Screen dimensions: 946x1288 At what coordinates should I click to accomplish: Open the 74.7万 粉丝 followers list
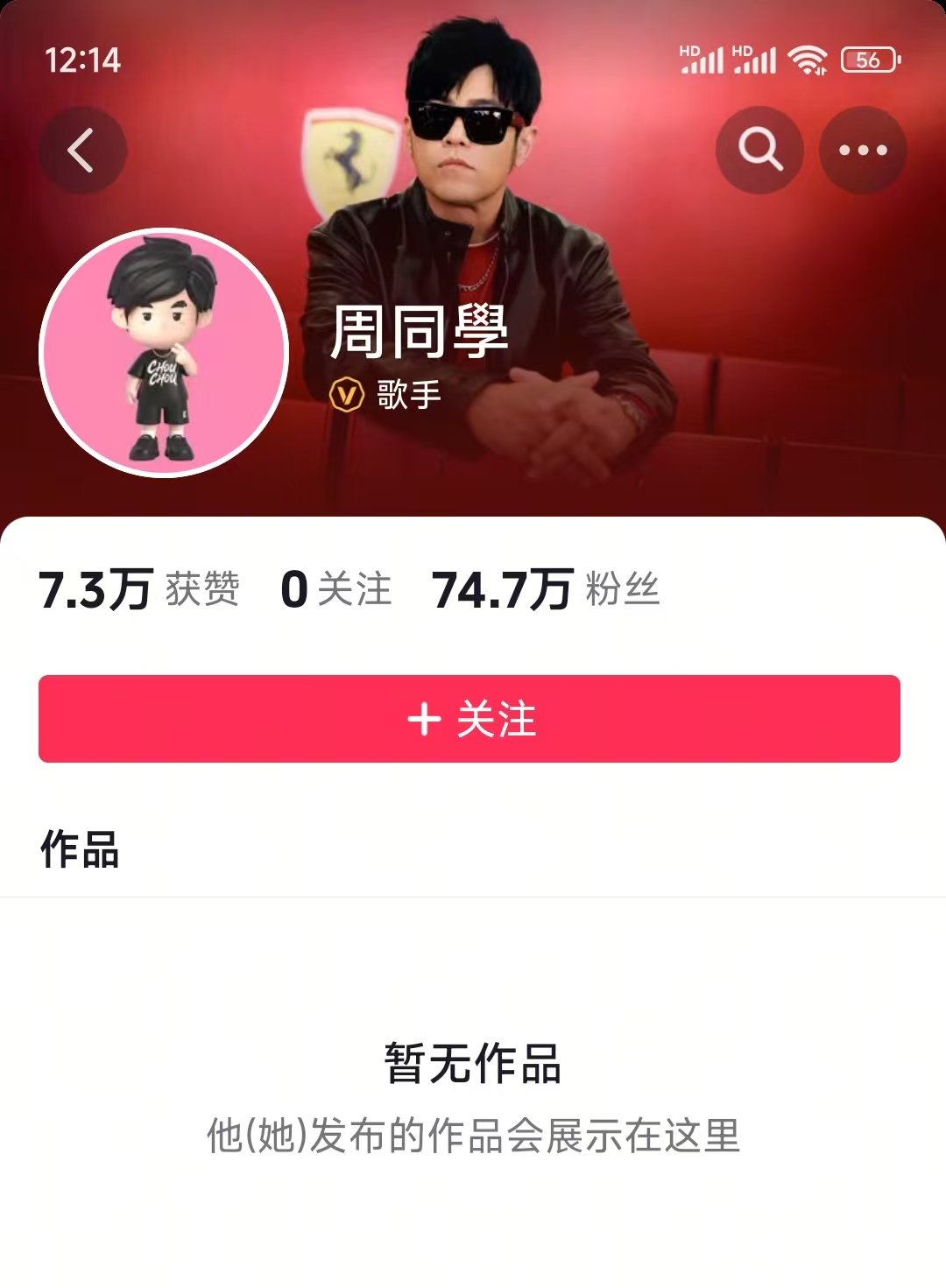coord(545,589)
